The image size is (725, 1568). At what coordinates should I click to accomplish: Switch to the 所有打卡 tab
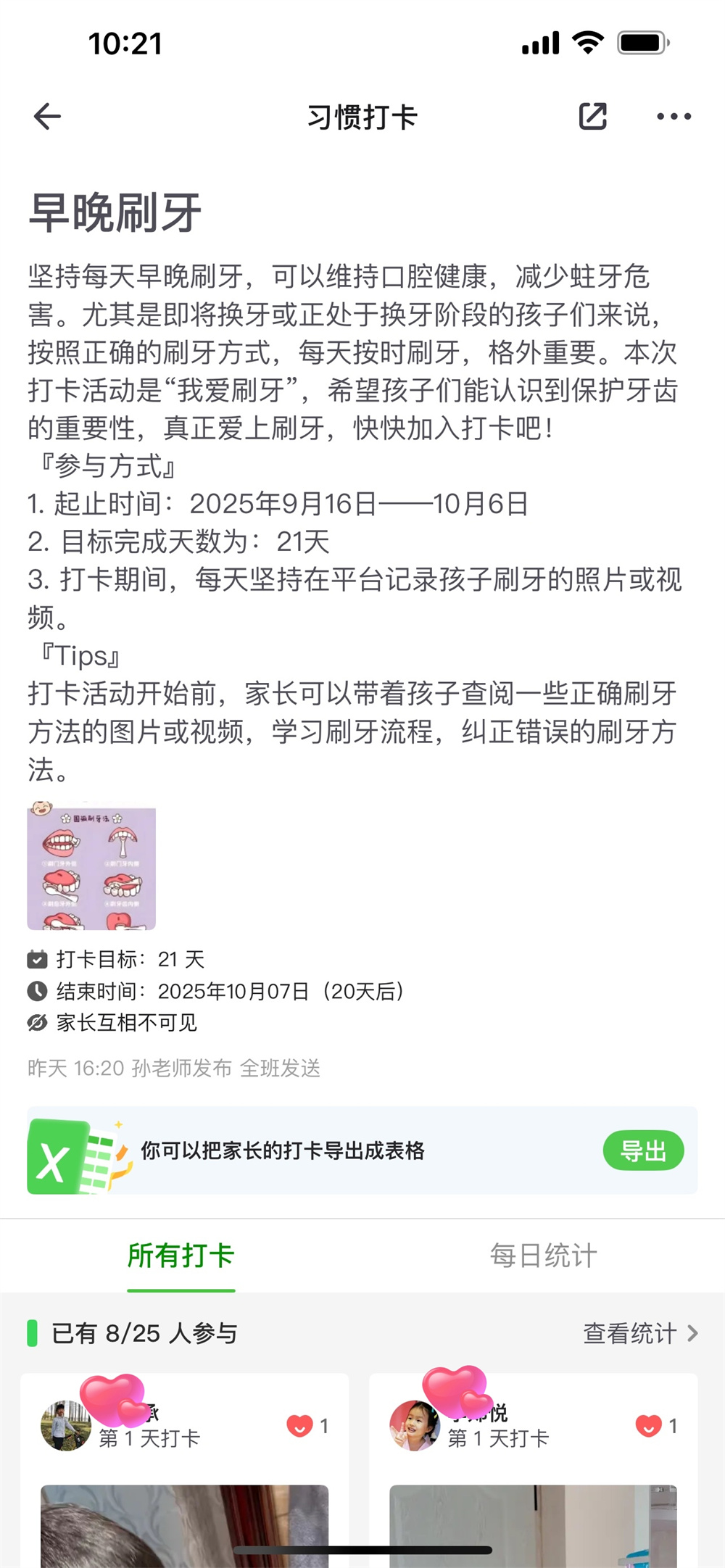coord(181,1256)
